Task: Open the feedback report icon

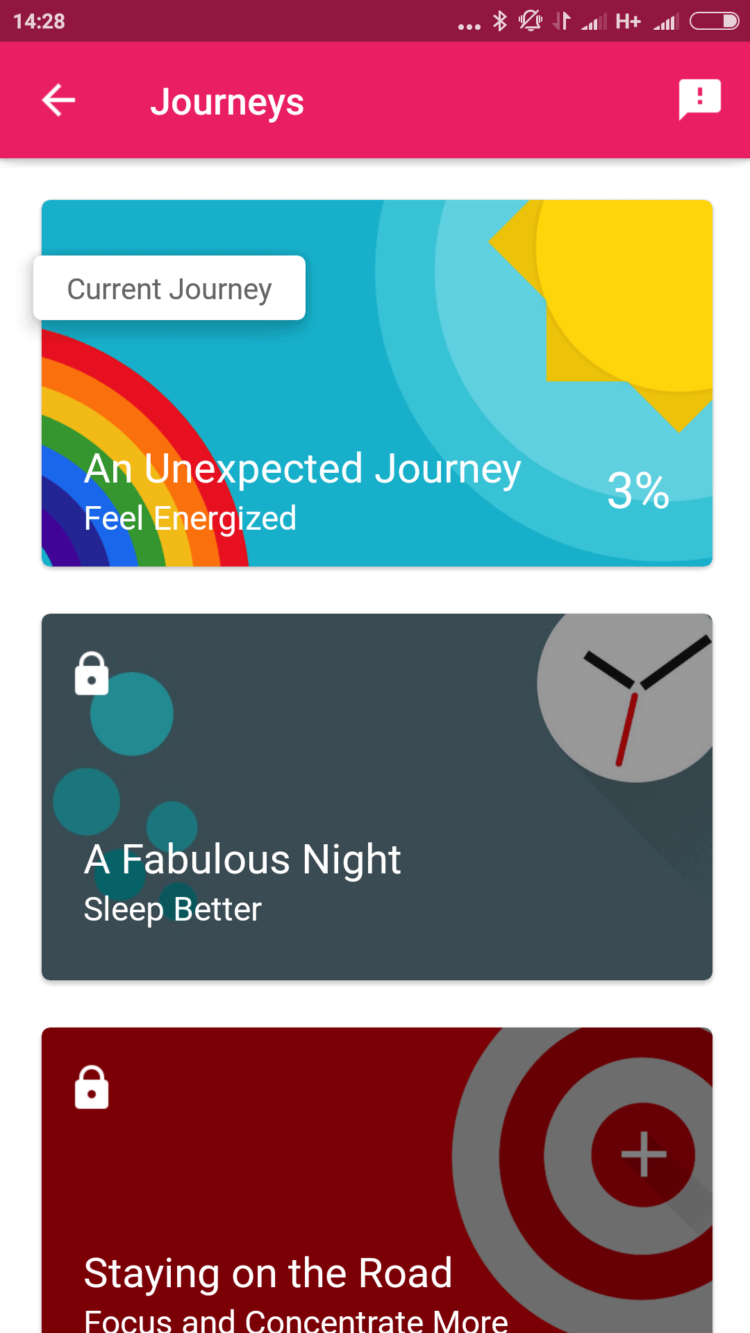Action: click(x=699, y=100)
